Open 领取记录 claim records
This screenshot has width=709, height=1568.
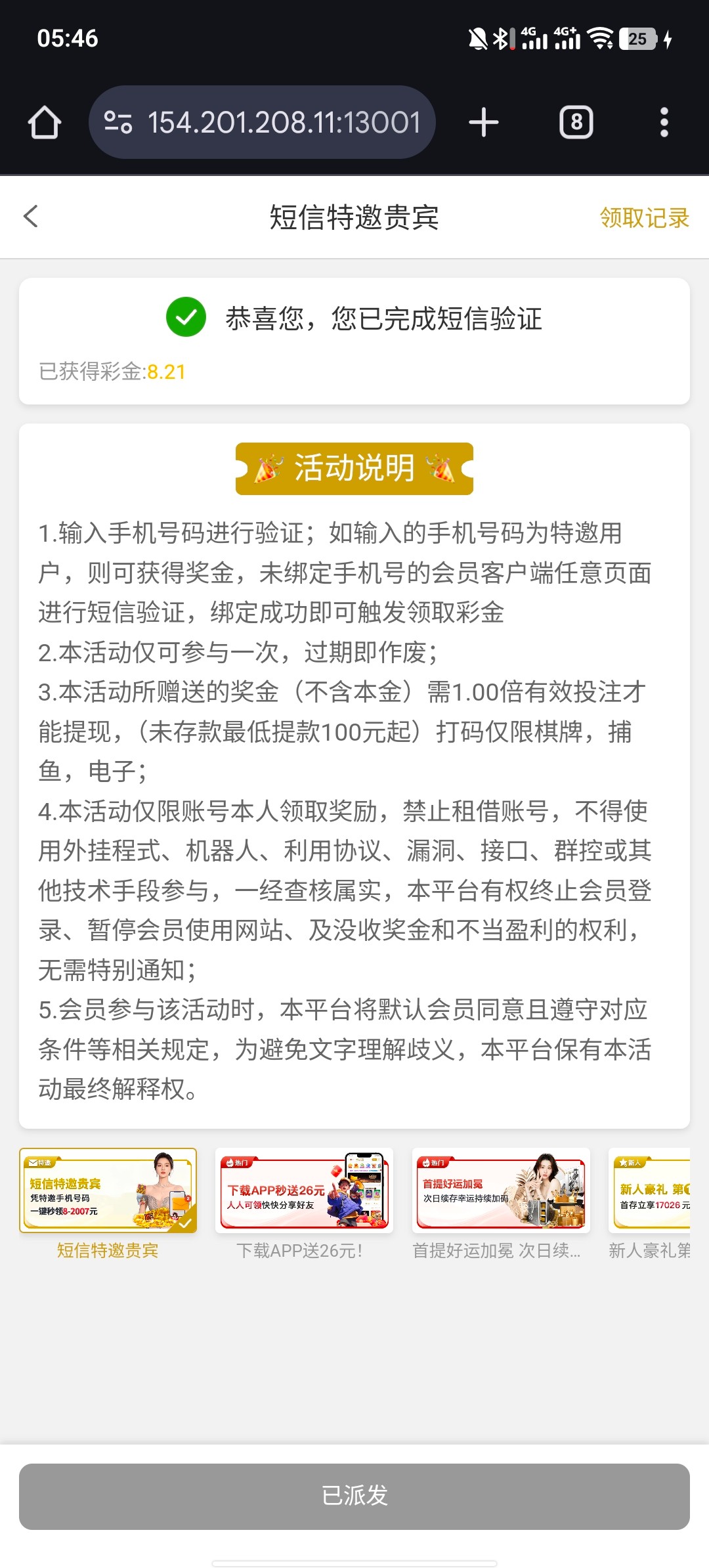644,218
